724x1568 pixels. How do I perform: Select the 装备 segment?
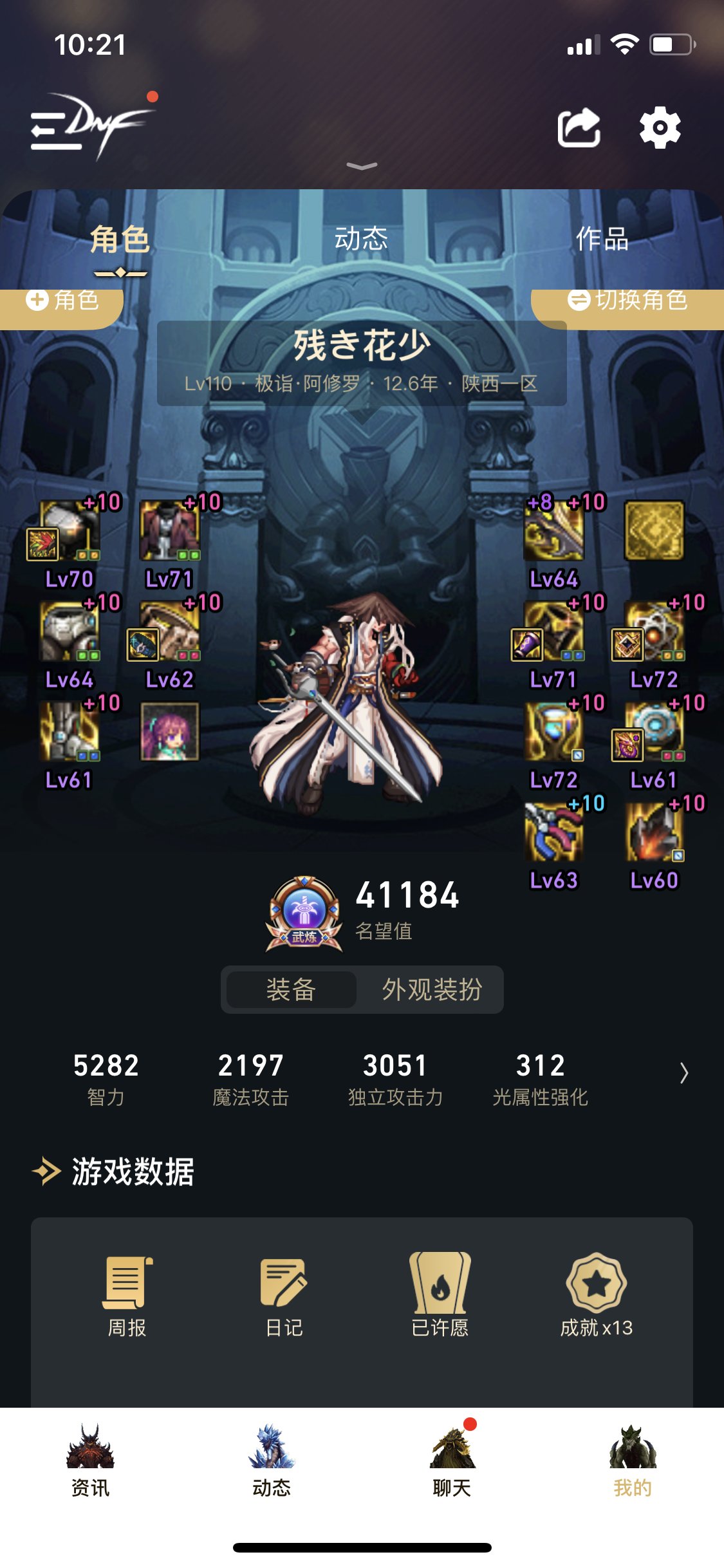click(x=291, y=989)
